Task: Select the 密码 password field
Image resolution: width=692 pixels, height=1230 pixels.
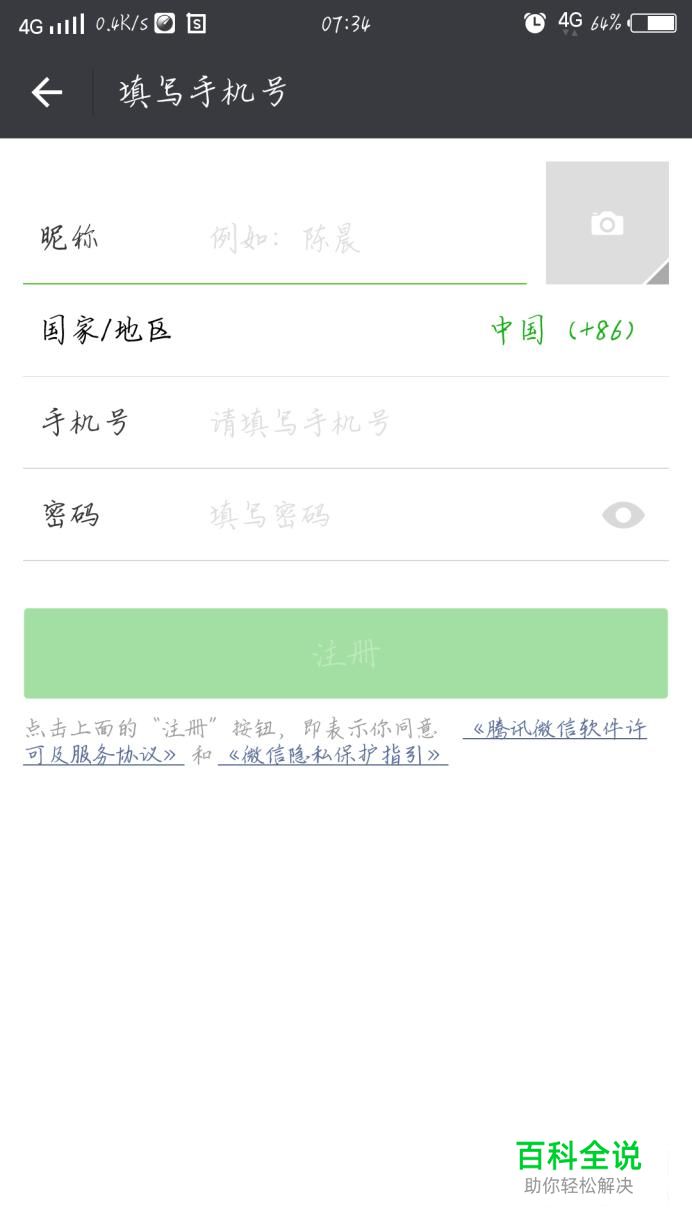Action: click(390, 516)
